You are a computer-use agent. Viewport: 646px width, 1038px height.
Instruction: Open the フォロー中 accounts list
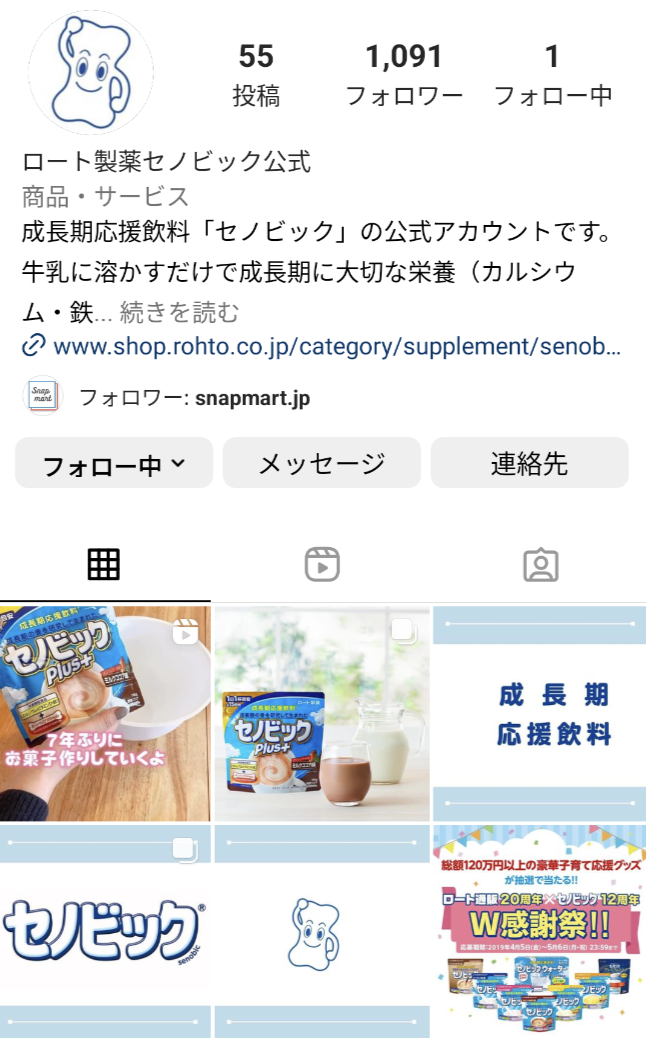(552, 75)
